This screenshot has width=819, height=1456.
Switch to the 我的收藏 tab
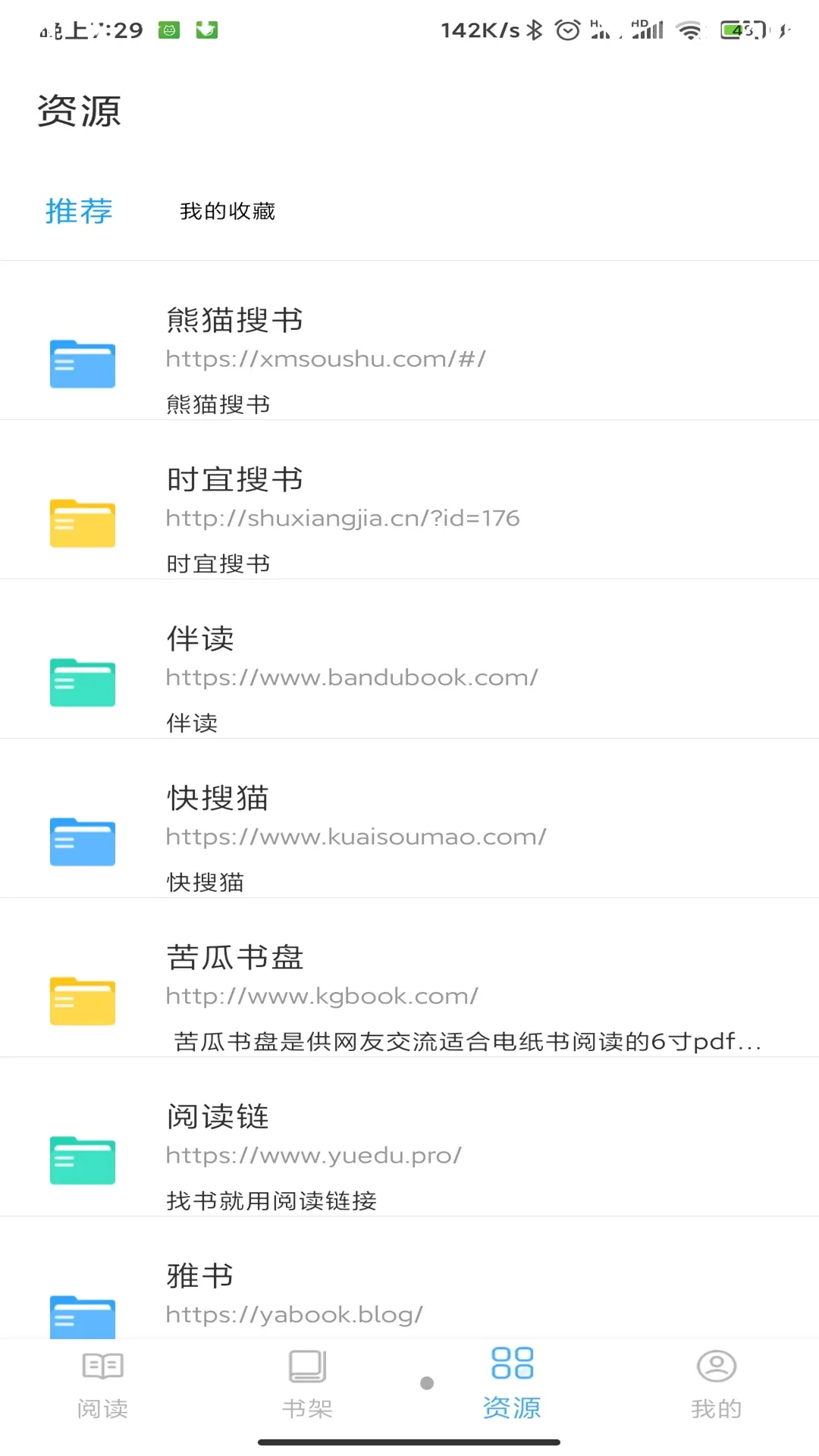[227, 211]
